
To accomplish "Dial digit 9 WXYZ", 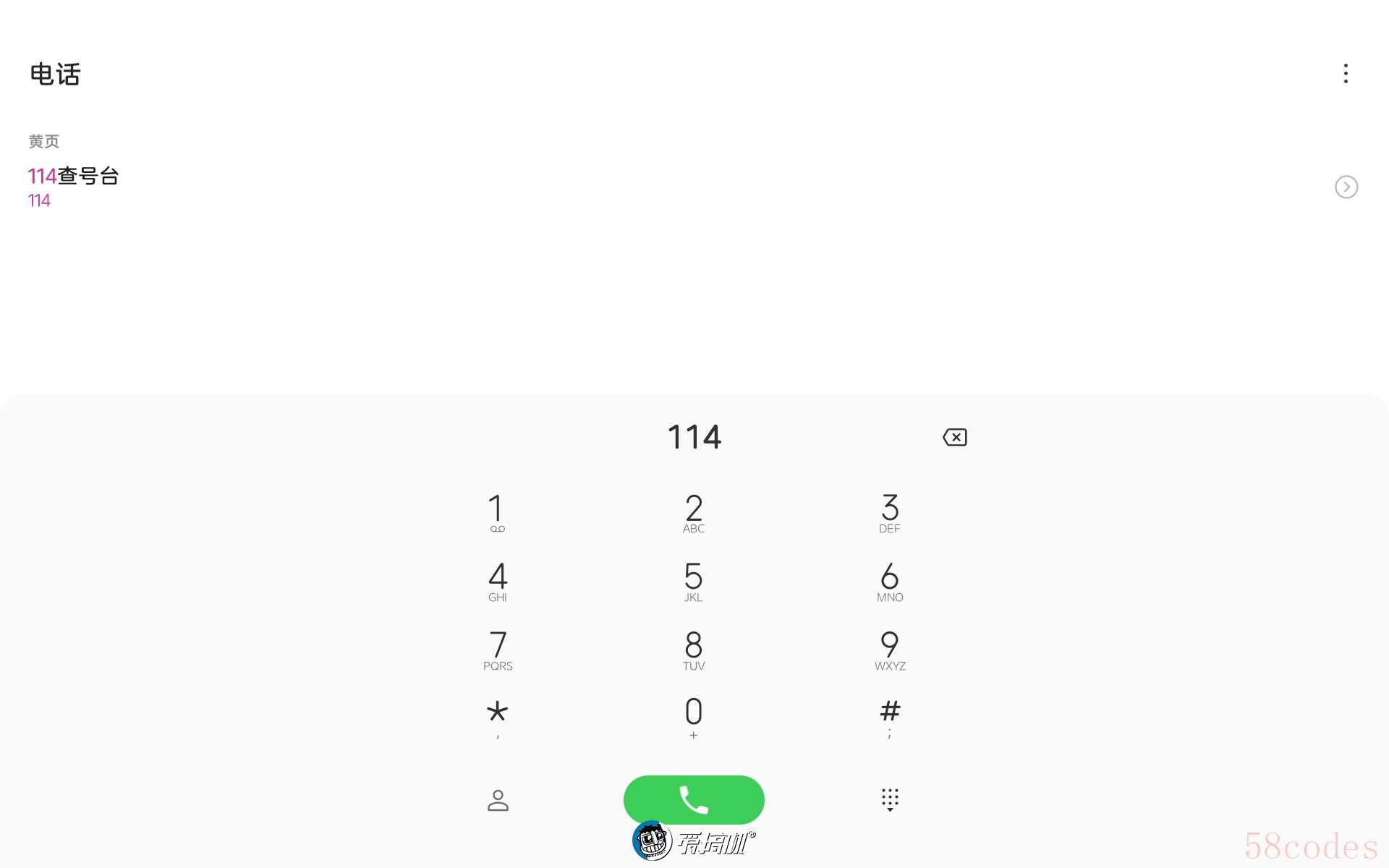I will click(x=889, y=650).
